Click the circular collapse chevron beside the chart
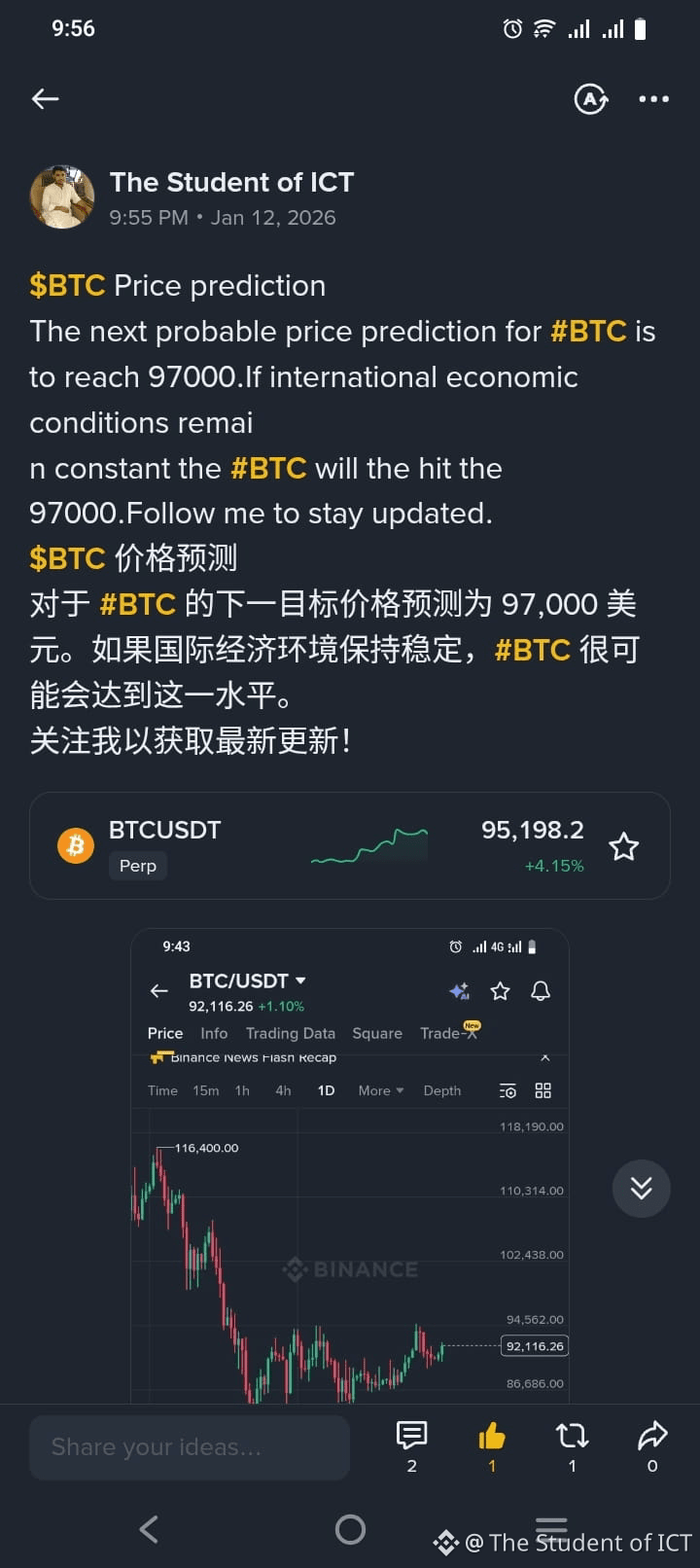The image size is (700, 1568). (641, 1188)
